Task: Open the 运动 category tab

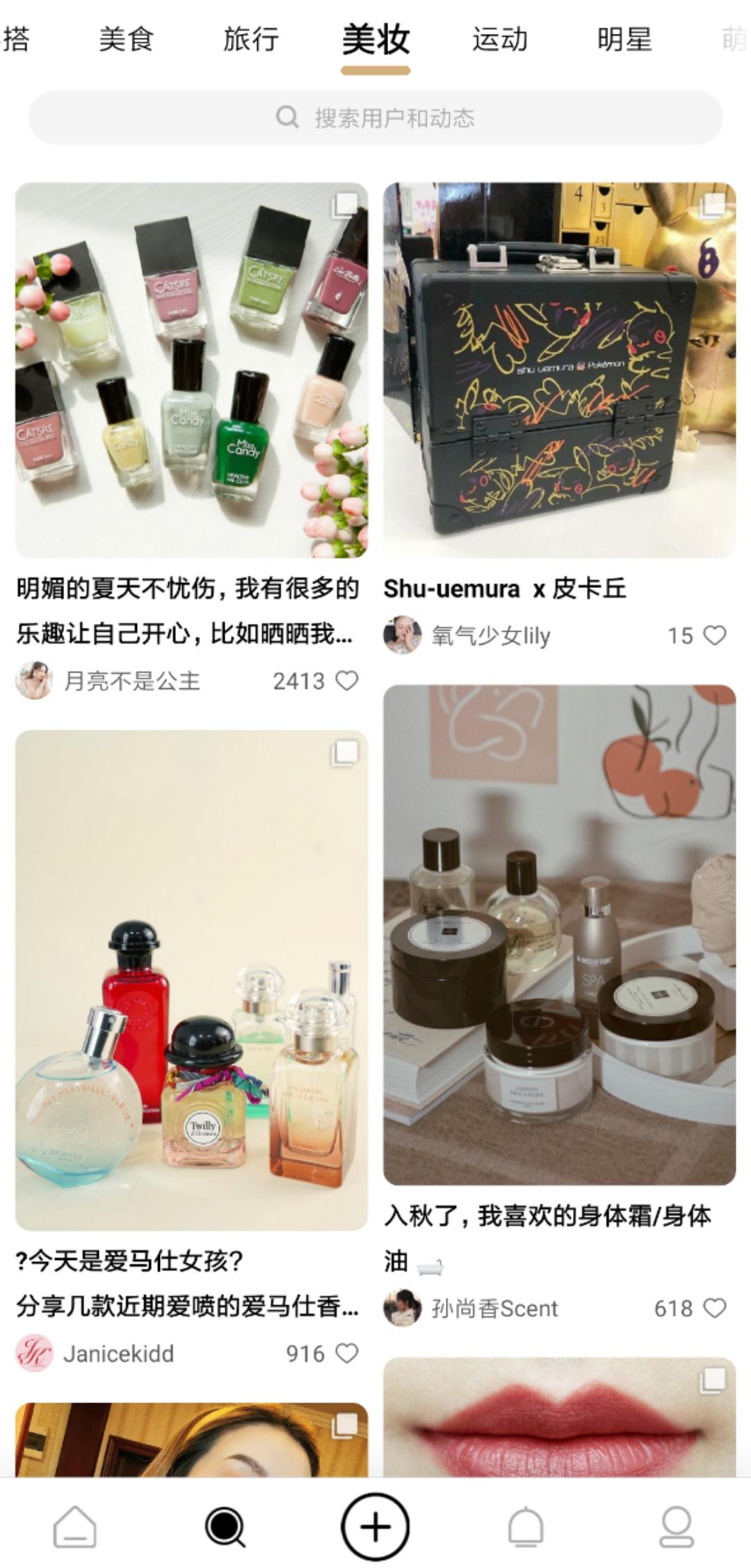Action: (x=499, y=40)
